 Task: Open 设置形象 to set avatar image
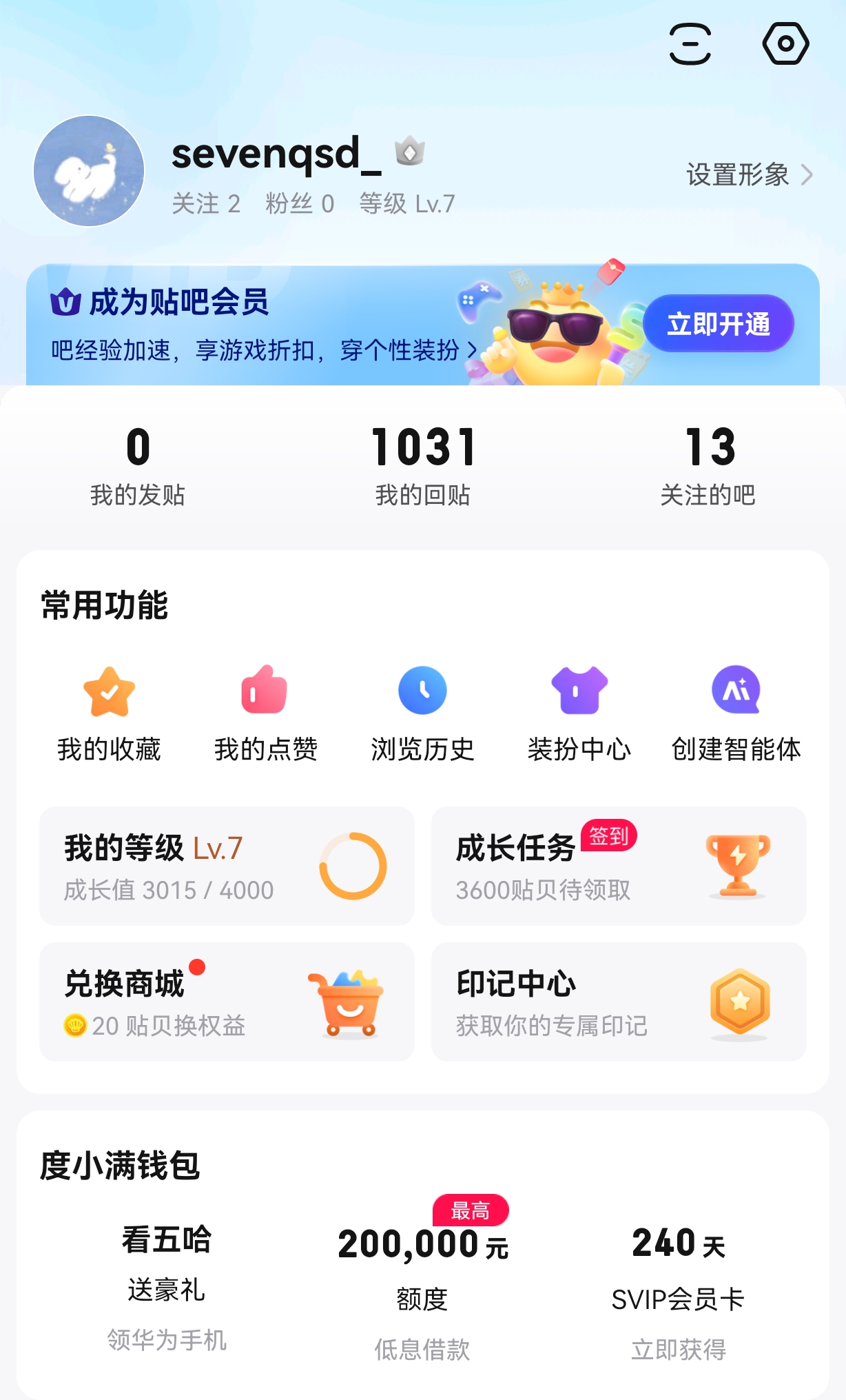748,175
